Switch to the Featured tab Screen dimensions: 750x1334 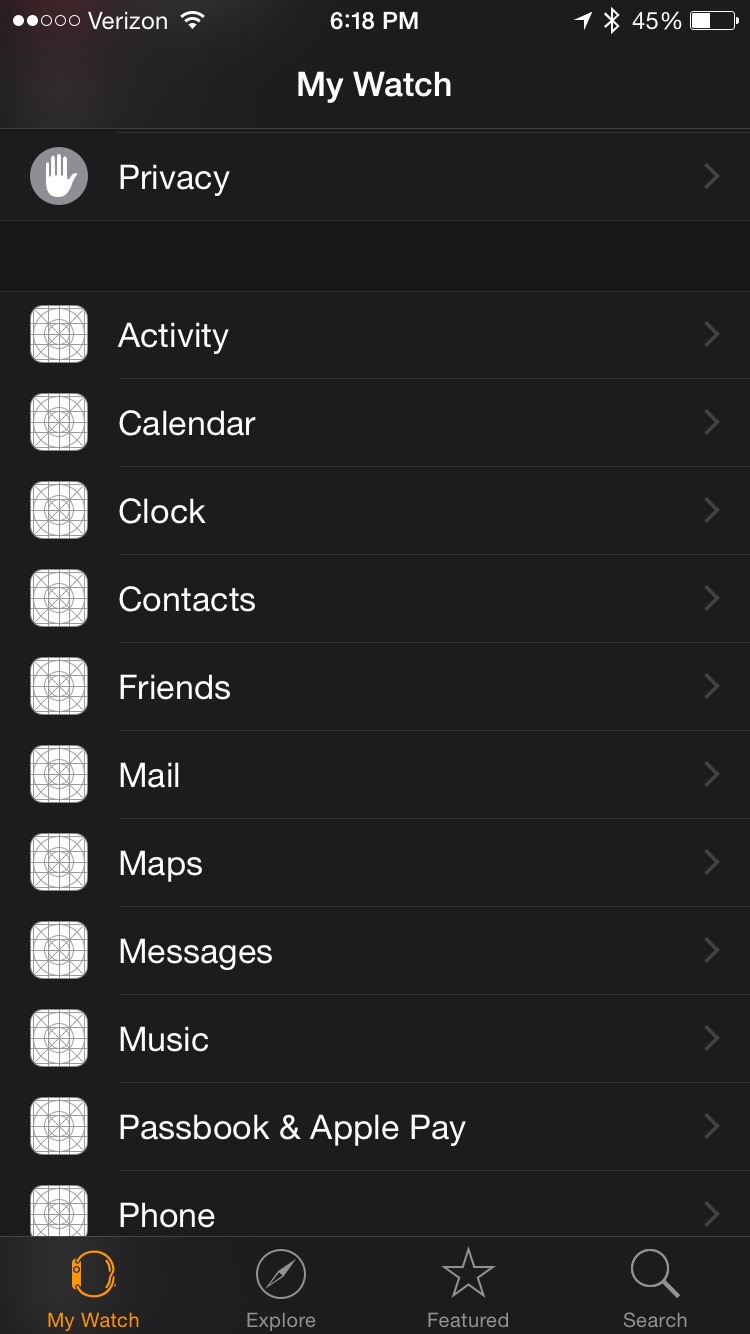point(468,1287)
